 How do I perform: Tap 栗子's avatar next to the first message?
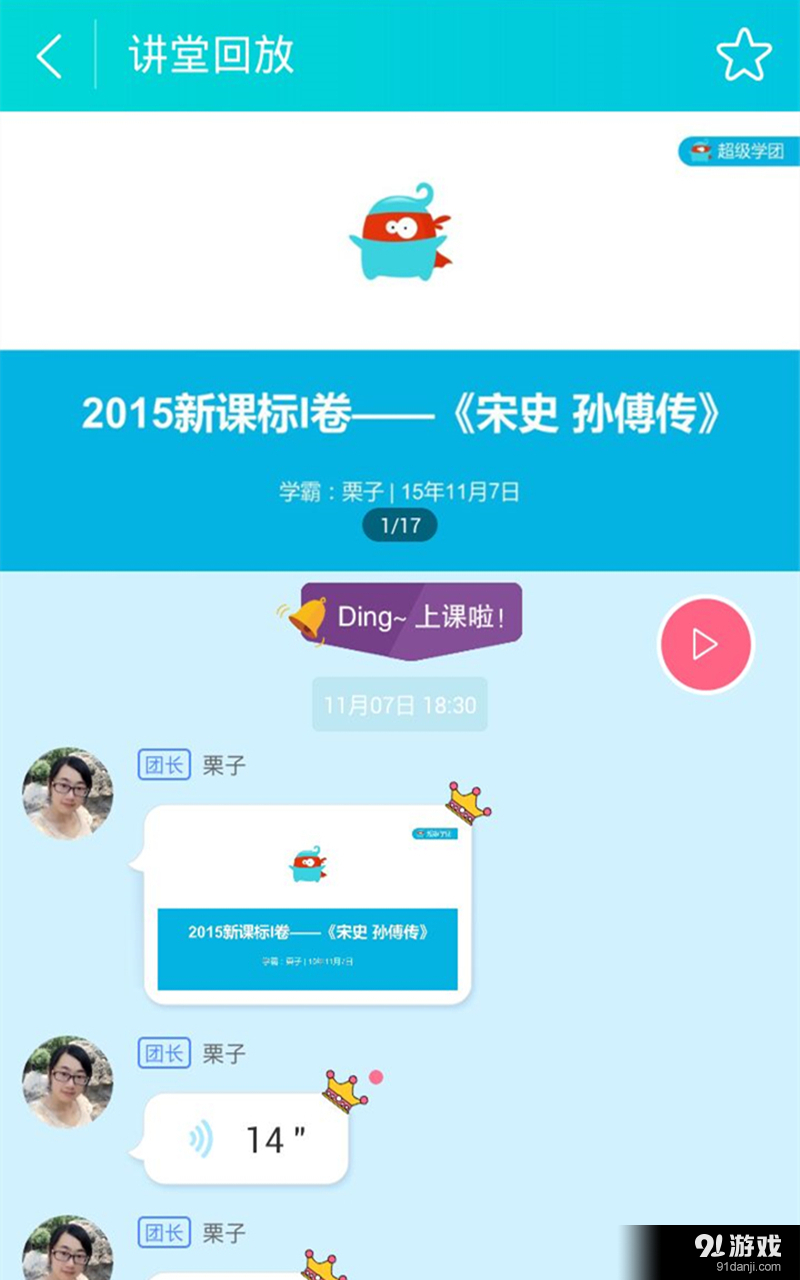click(66, 793)
